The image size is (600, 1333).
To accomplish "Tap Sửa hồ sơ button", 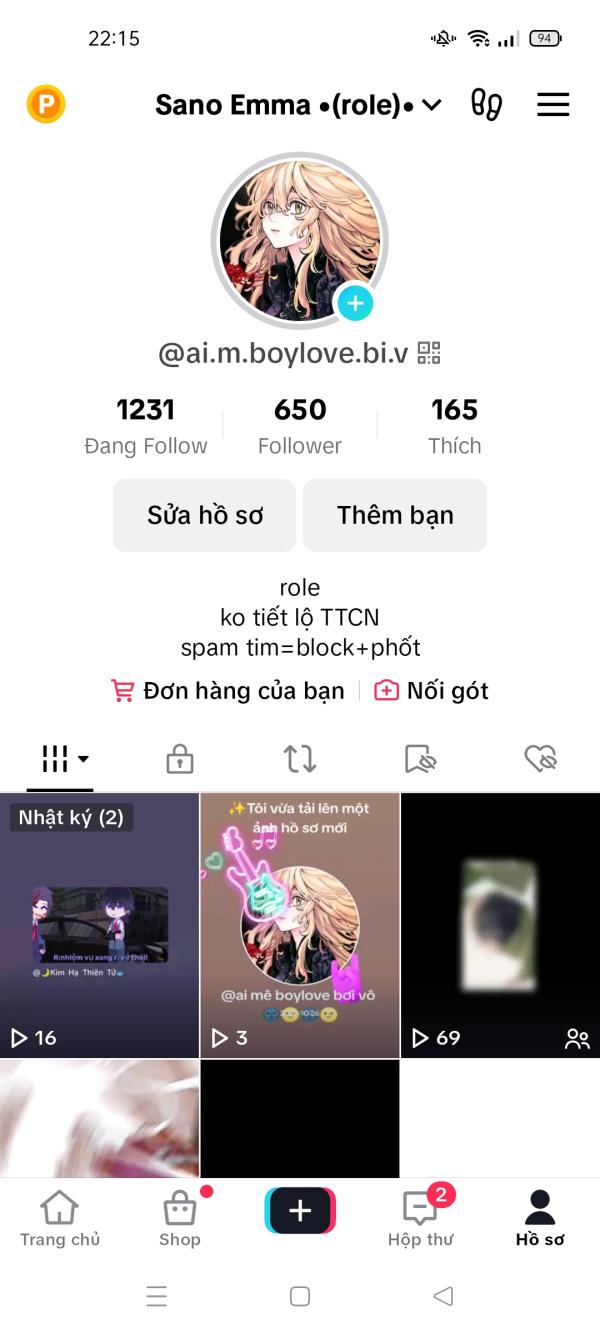I will point(205,515).
